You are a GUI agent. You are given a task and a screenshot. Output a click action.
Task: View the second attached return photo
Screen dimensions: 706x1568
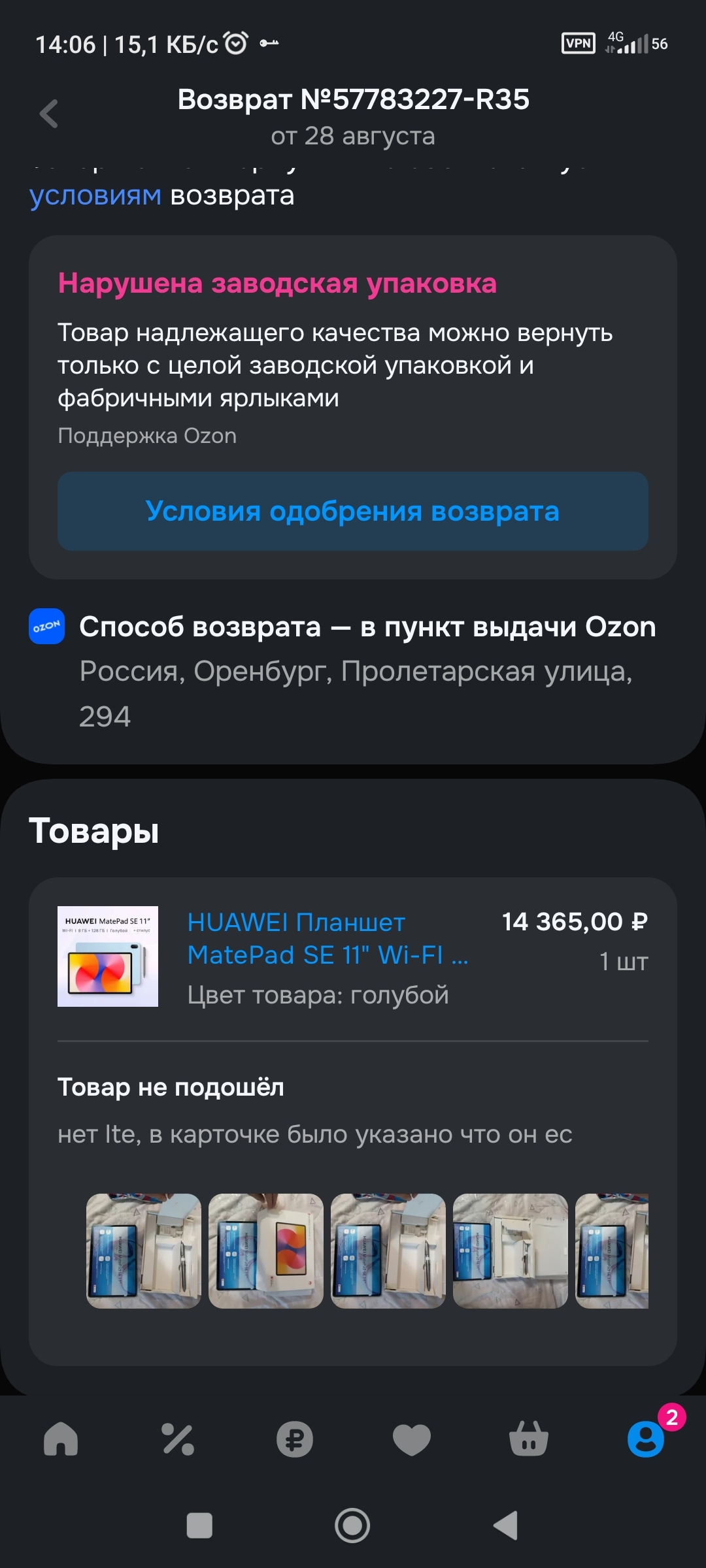point(265,1250)
